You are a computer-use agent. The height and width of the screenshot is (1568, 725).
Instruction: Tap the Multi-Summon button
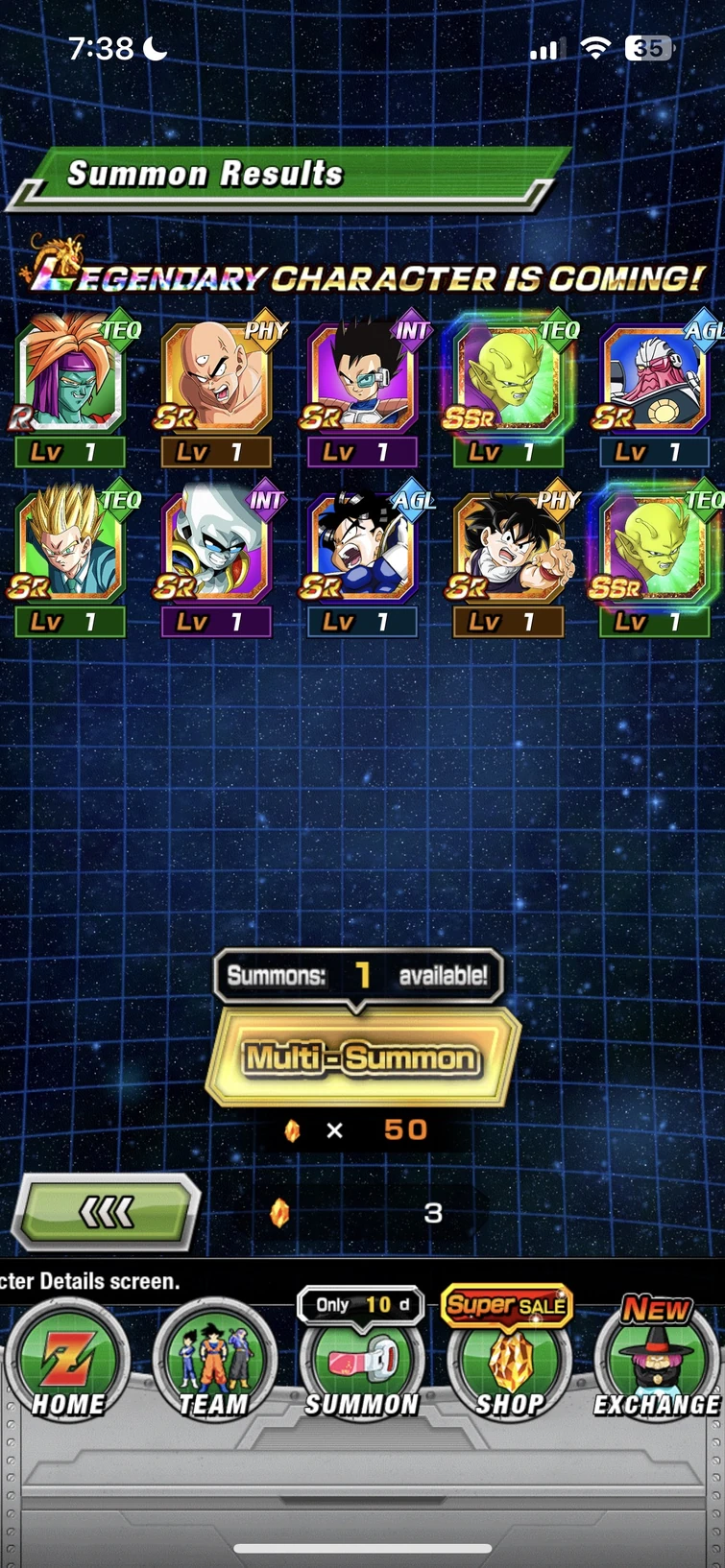pyautogui.click(x=362, y=1058)
